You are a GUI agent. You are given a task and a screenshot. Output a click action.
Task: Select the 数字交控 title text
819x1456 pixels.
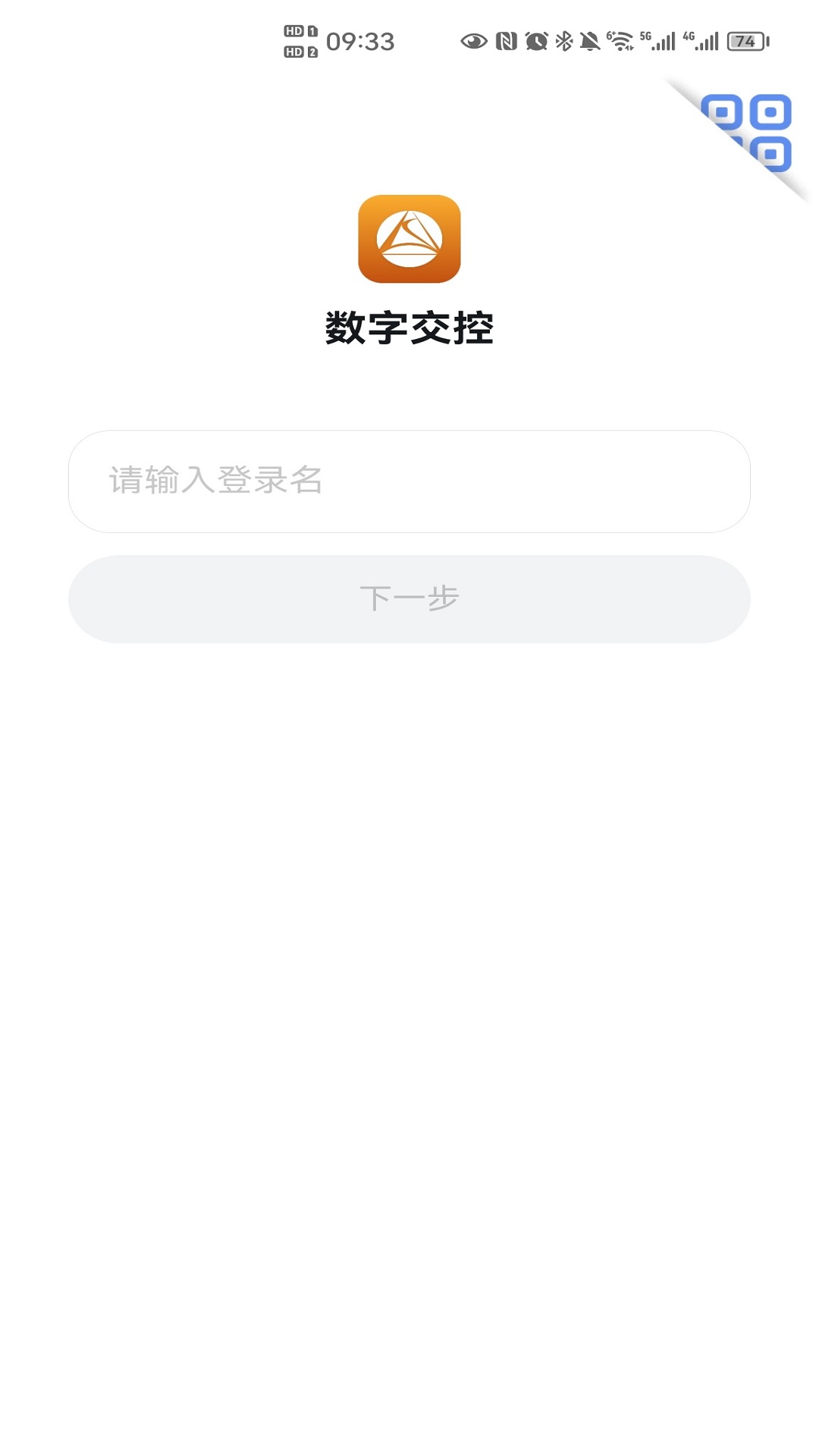[x=409, y=325]
